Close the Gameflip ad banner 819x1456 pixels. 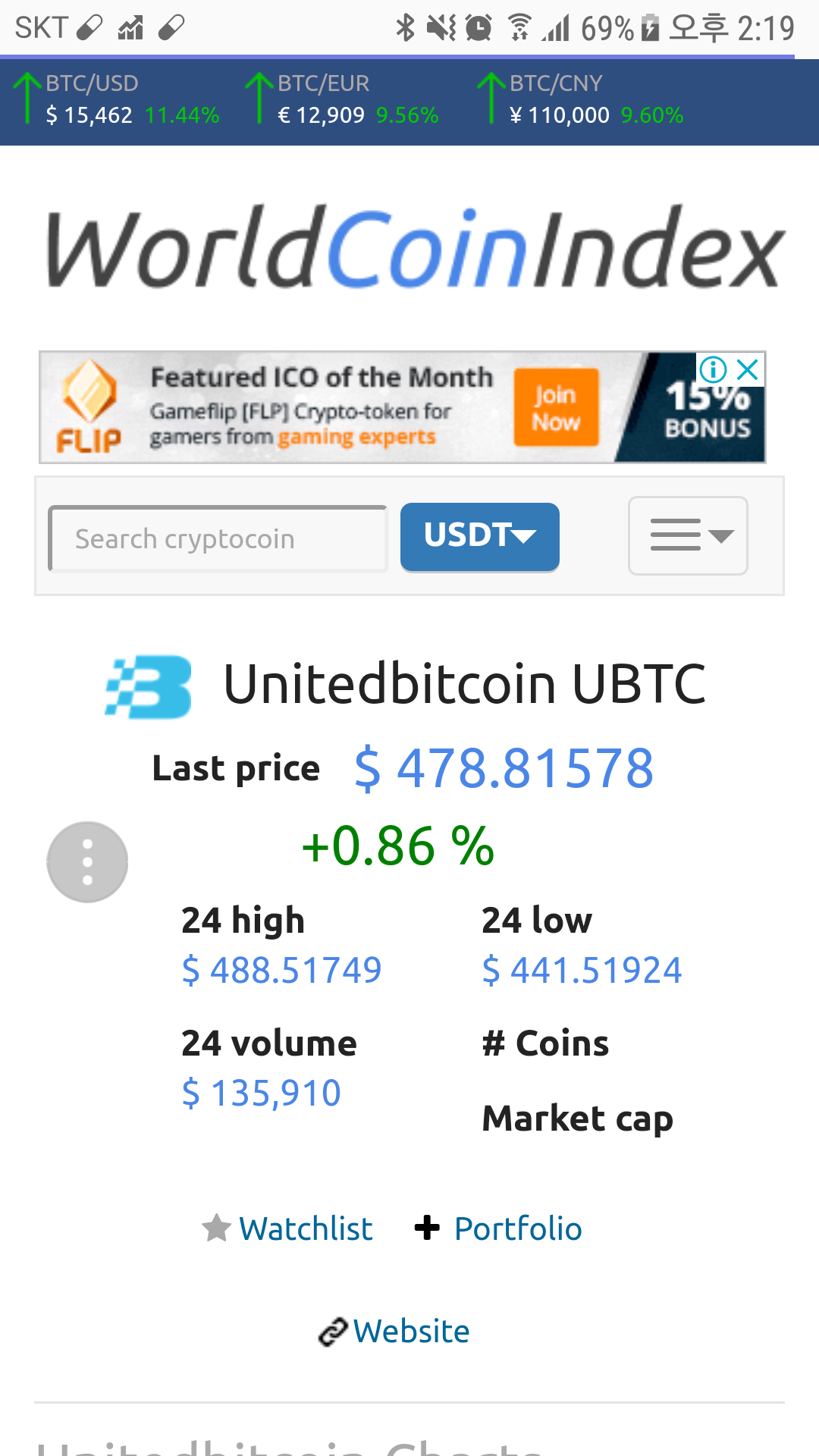pos(748,370)
